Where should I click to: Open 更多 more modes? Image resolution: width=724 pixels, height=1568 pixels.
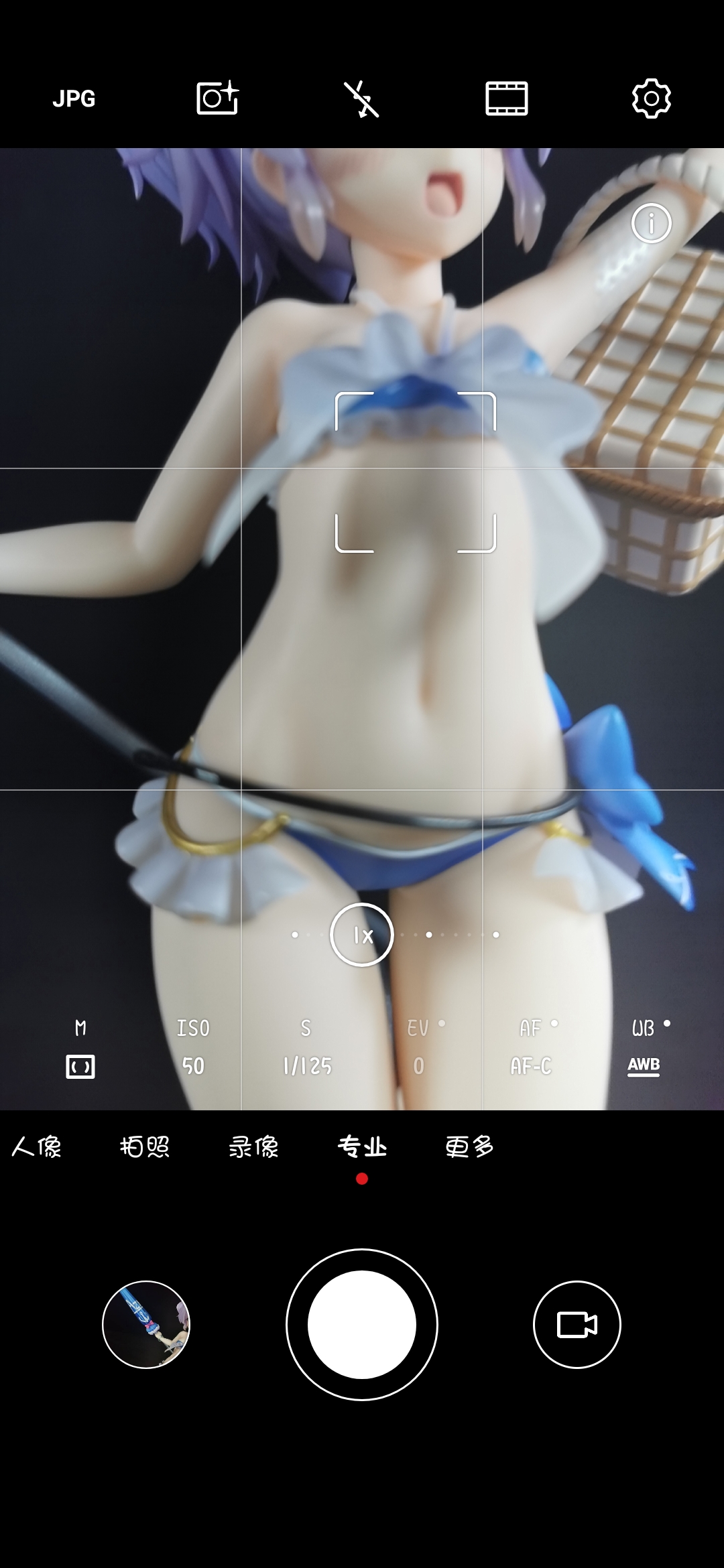[470, 1147]
